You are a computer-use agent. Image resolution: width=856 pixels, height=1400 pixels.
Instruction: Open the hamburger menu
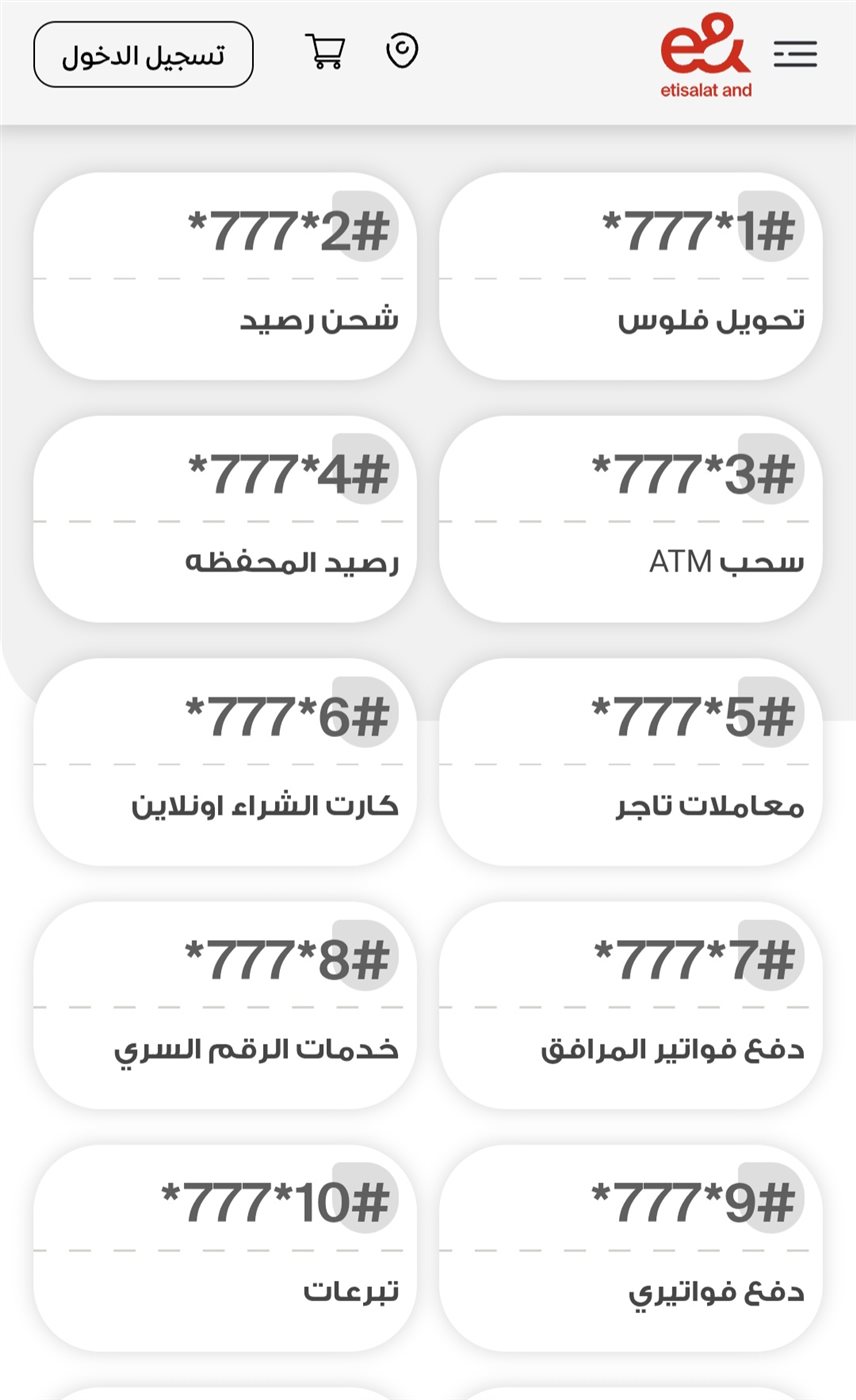pyautogui.click(x=795, y=54)
